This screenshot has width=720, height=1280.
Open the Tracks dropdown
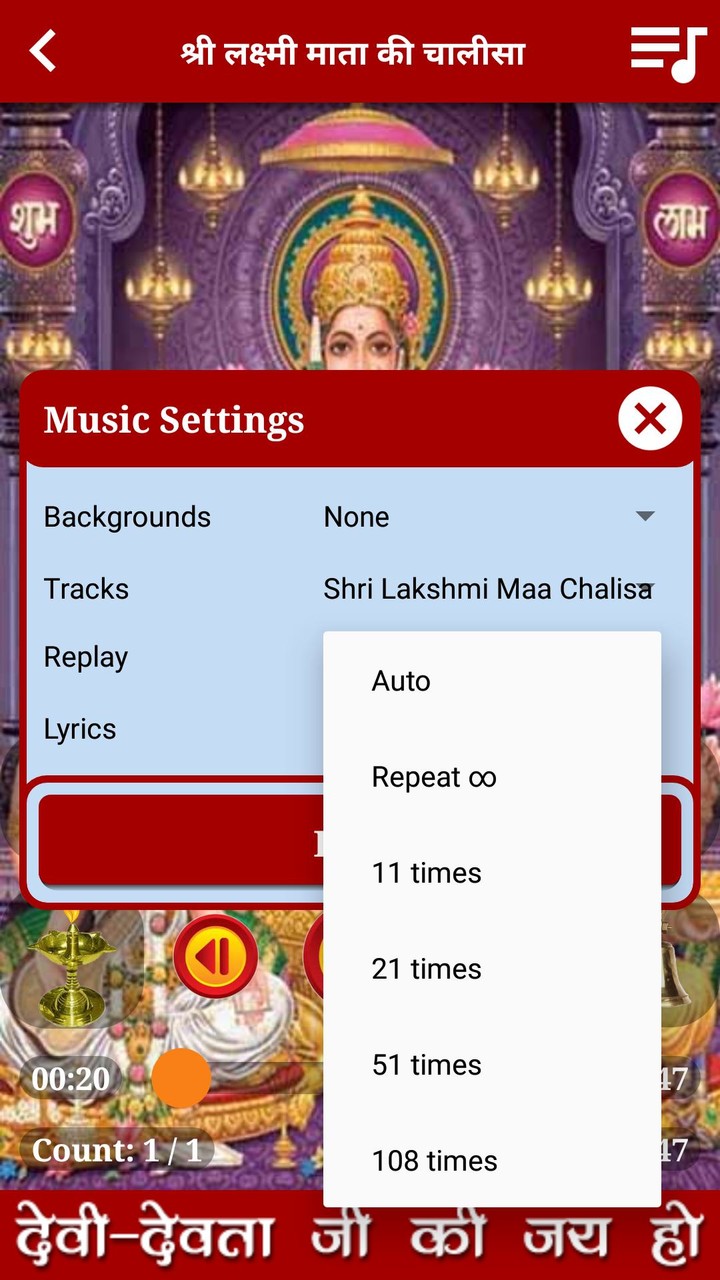coord(488,589)
